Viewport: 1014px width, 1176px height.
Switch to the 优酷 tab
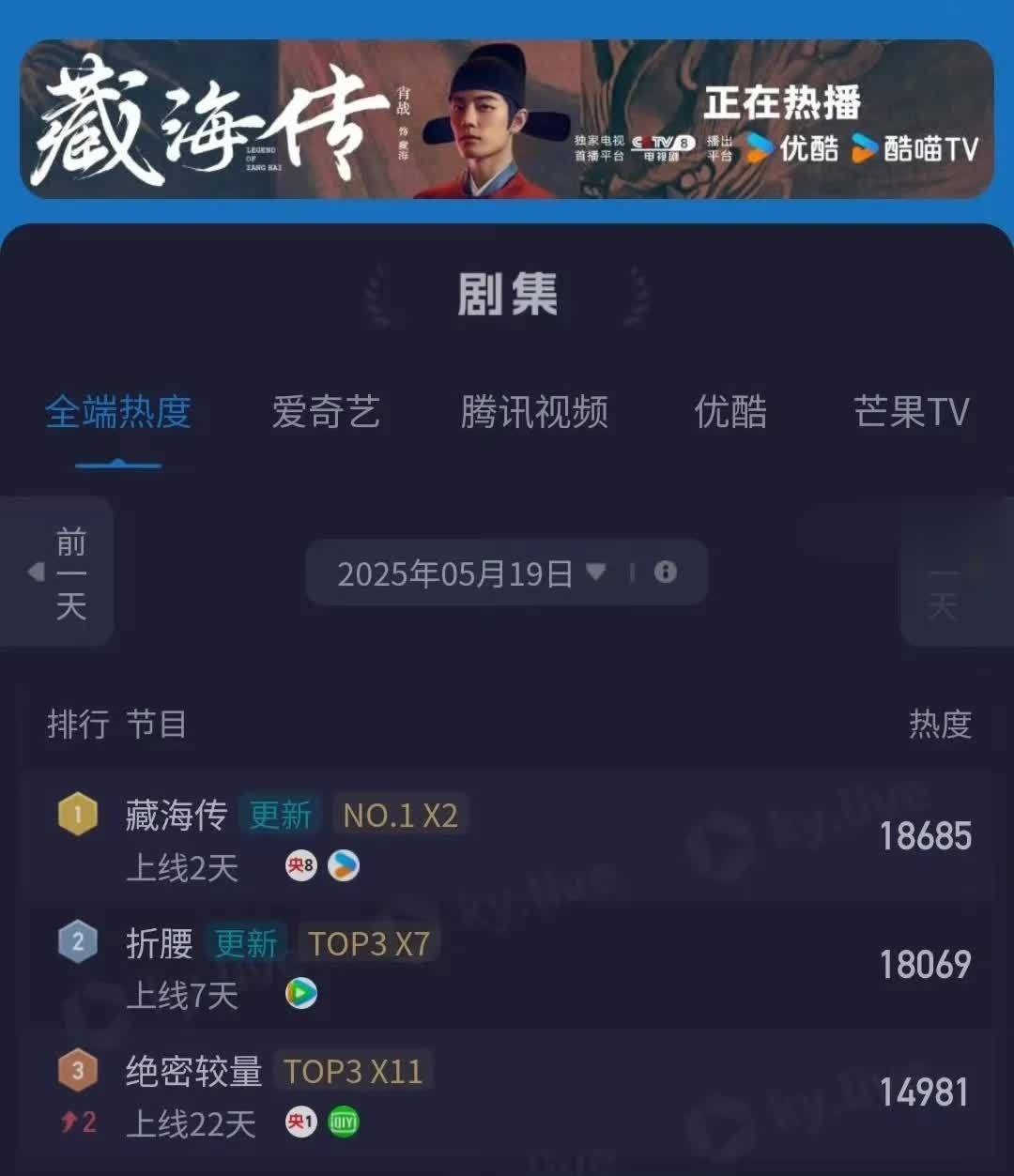[x=730, y=412]
